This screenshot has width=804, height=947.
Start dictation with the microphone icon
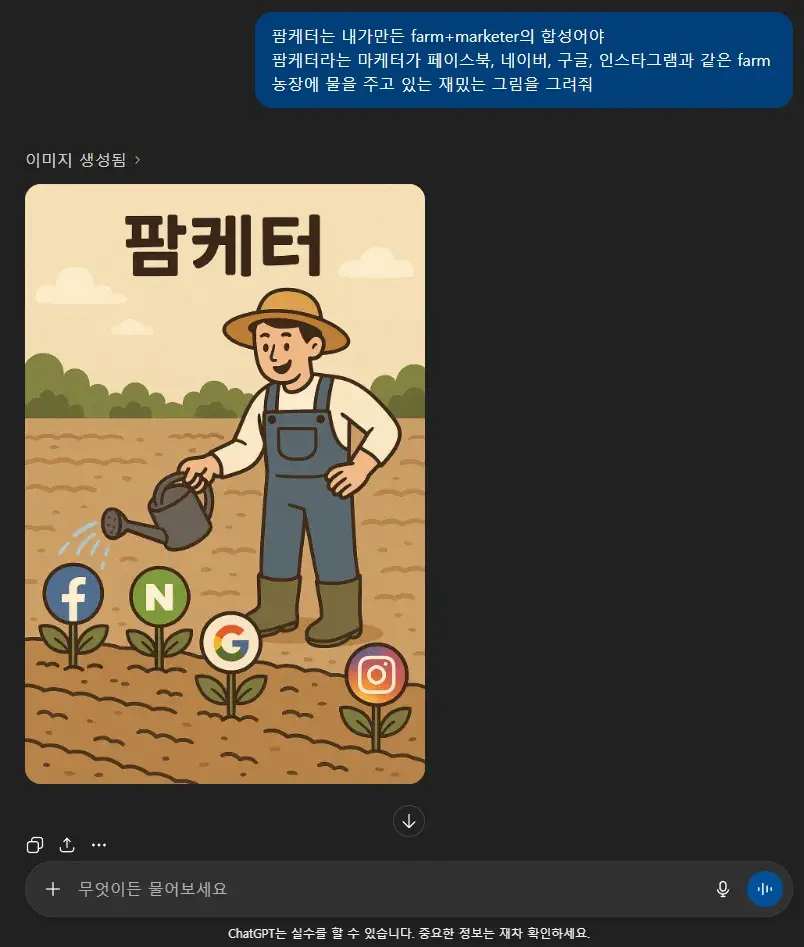tap(723, 889)
